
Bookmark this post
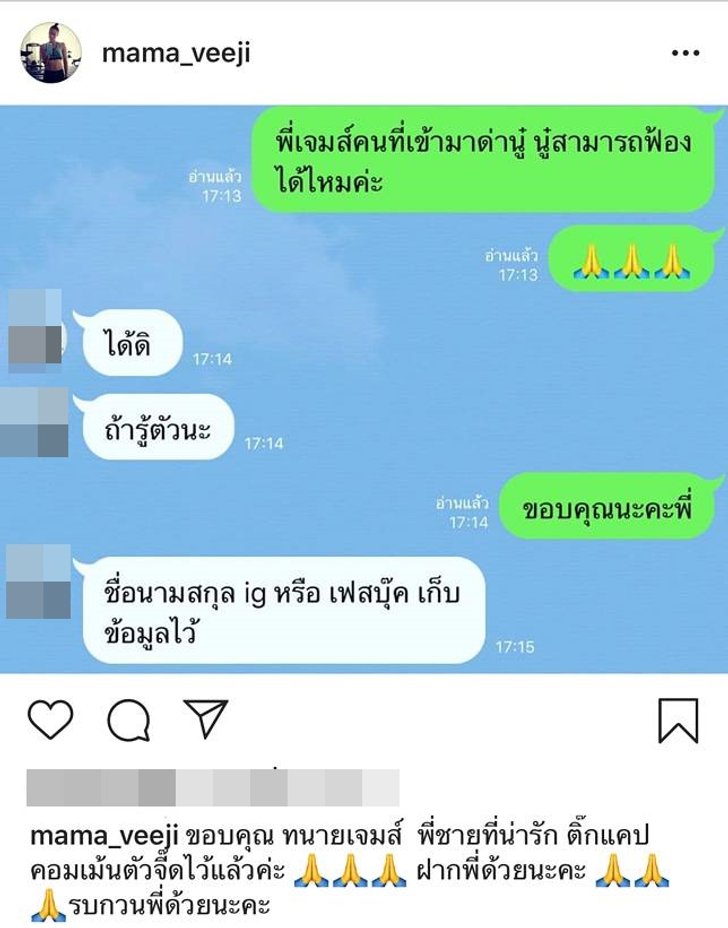tap(677, 719)
